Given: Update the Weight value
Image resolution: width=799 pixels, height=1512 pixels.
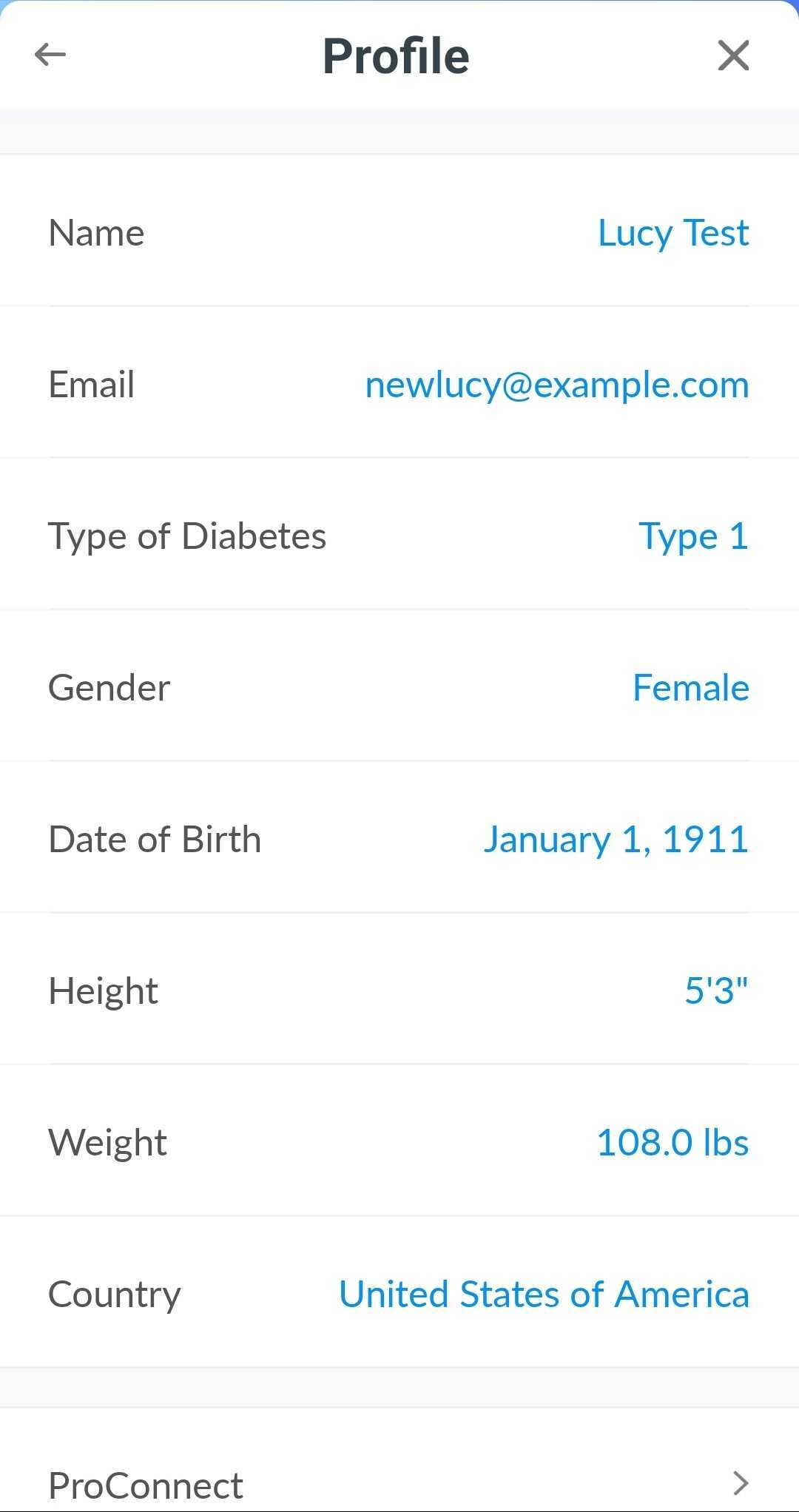Looking at the screenshot, I should tap(672, 1143).
